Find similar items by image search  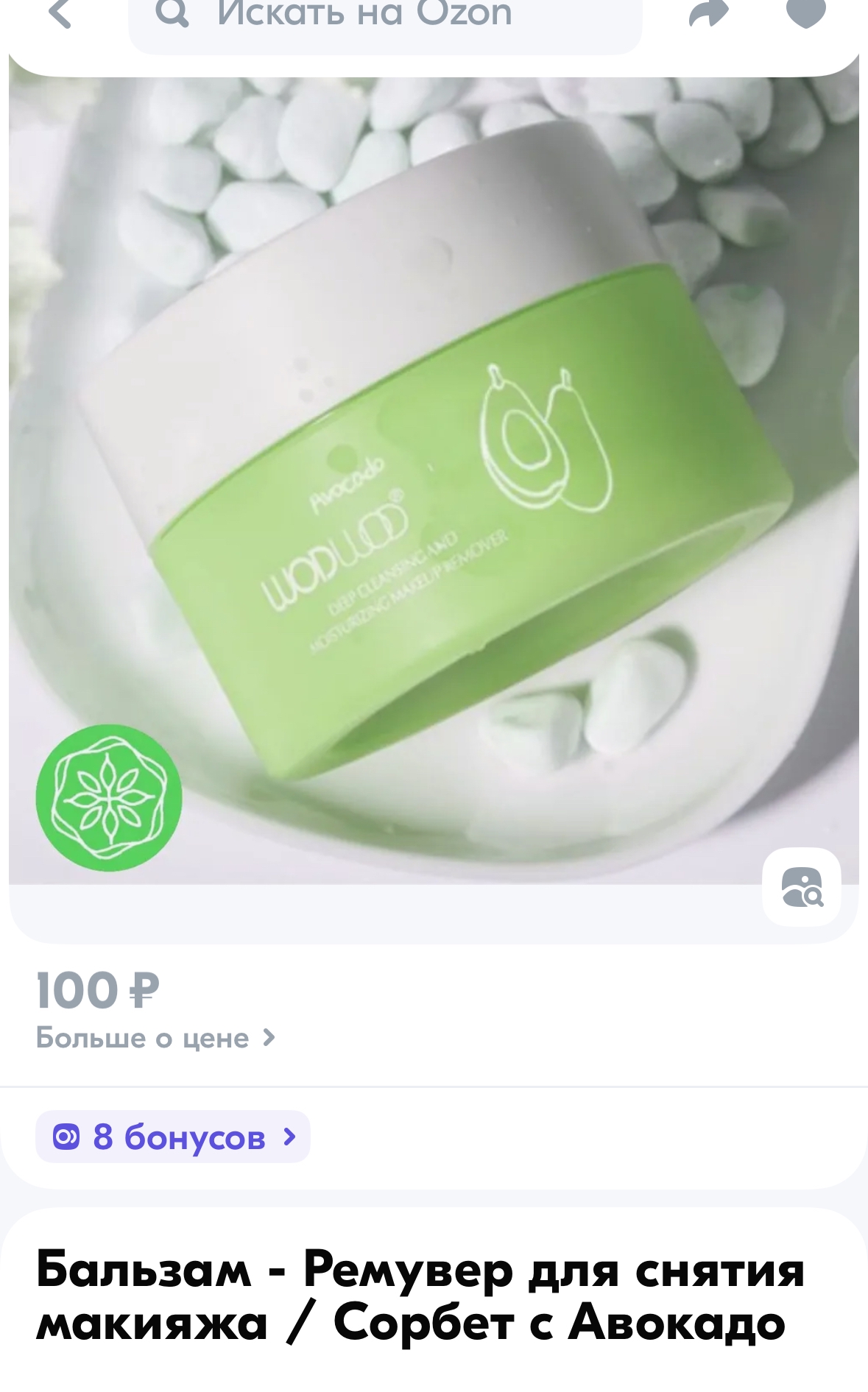(x=802, y=886)
